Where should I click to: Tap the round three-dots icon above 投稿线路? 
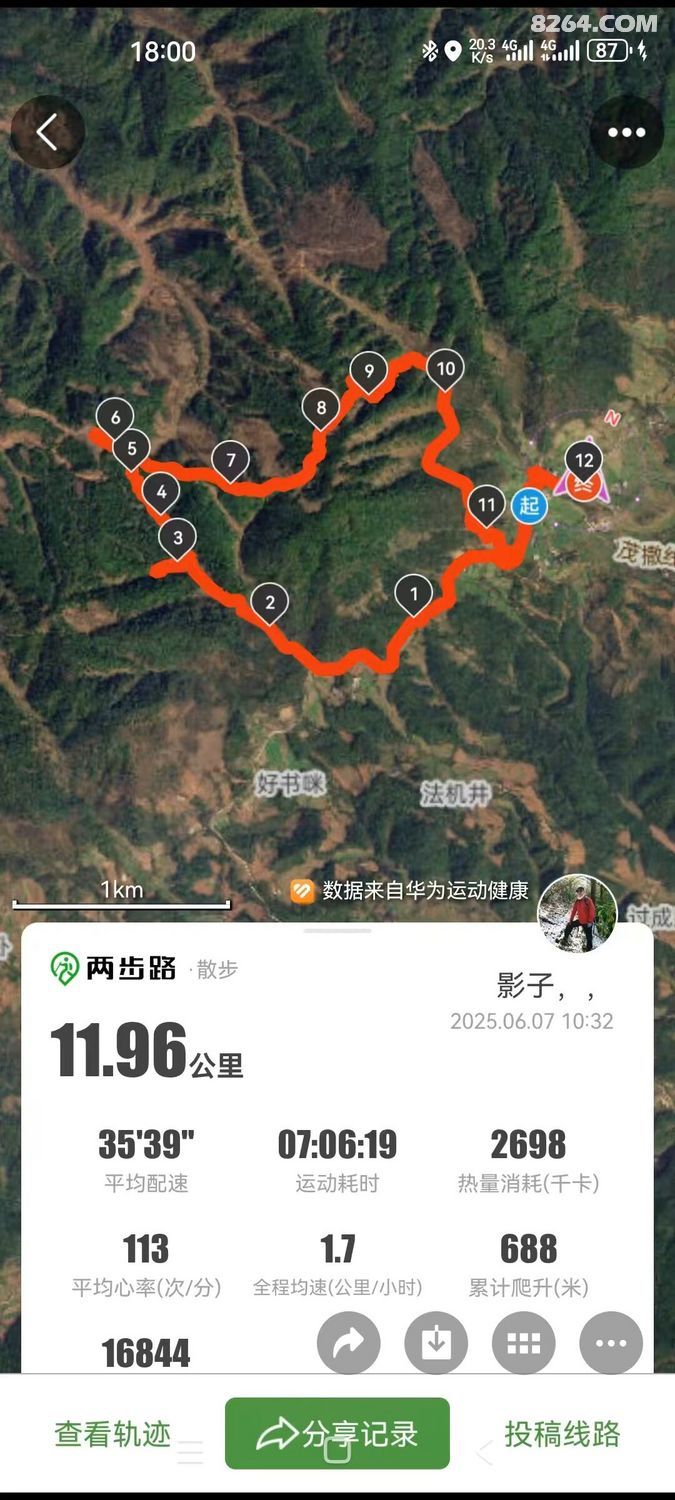point(611,1343)
